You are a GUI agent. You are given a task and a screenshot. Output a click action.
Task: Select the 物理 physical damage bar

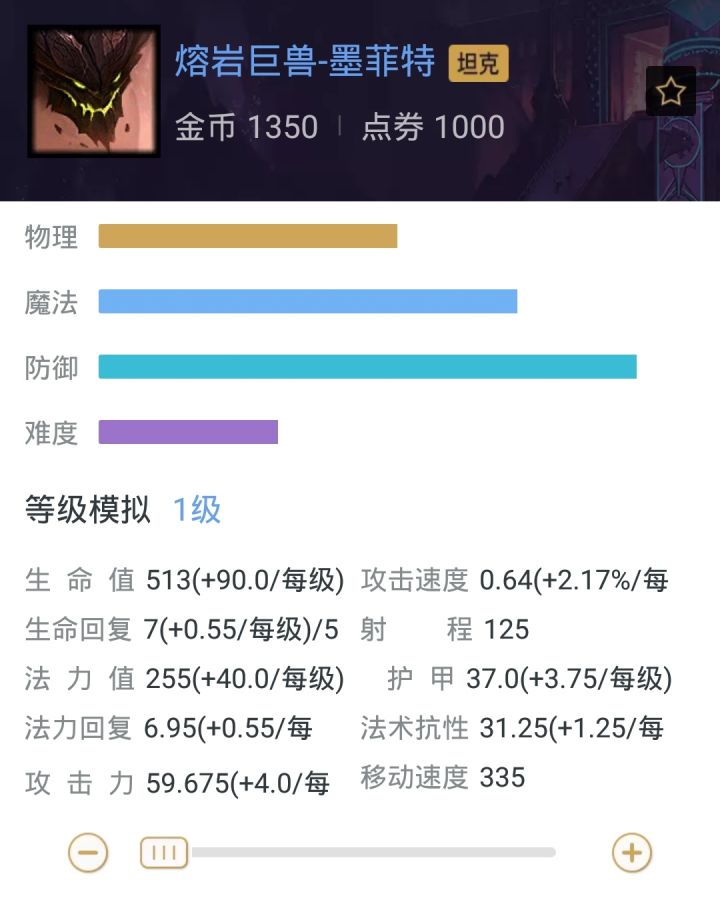point(246,238)
